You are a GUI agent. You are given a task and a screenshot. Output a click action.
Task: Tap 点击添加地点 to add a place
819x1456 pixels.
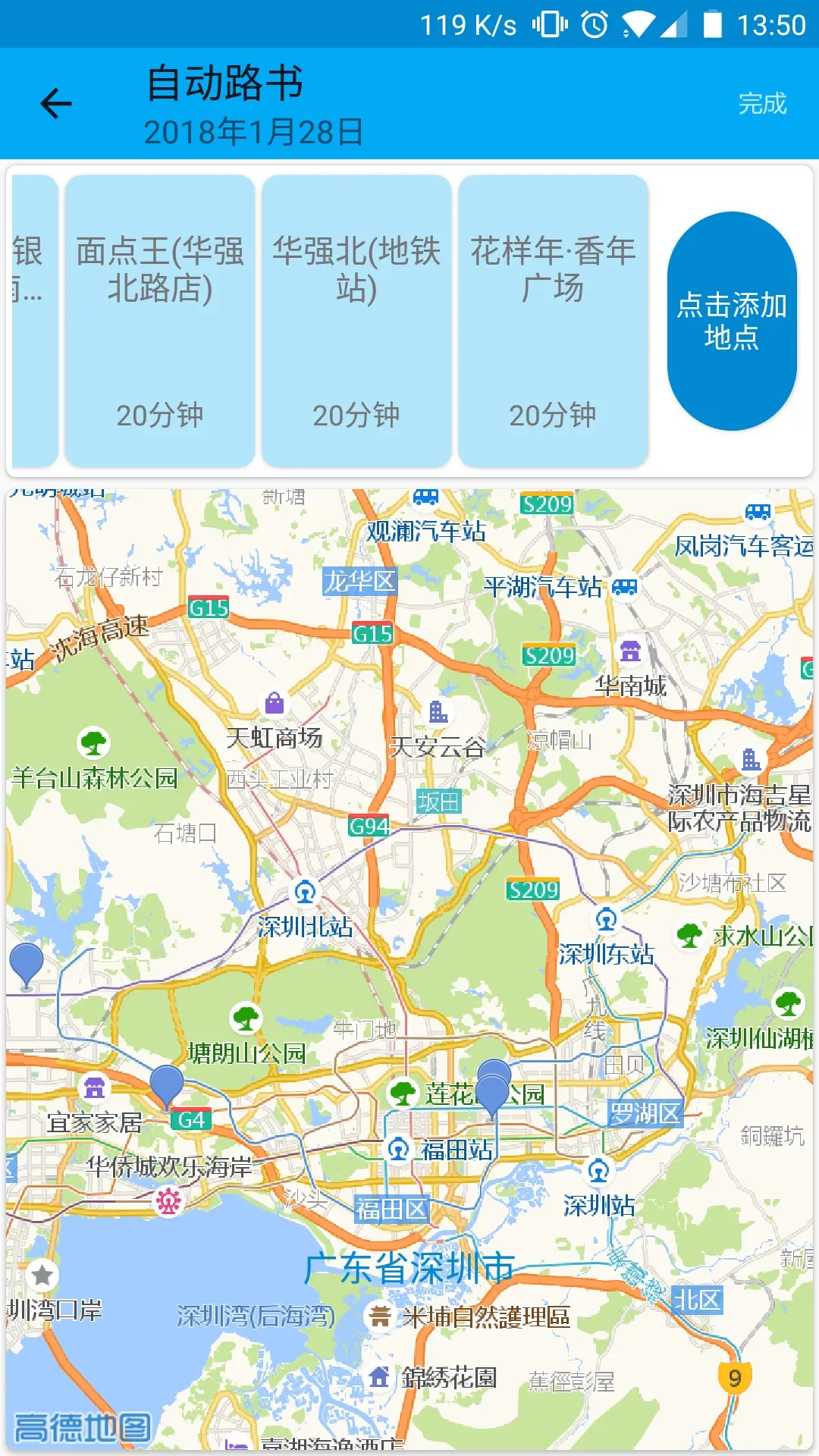(732, 322)
